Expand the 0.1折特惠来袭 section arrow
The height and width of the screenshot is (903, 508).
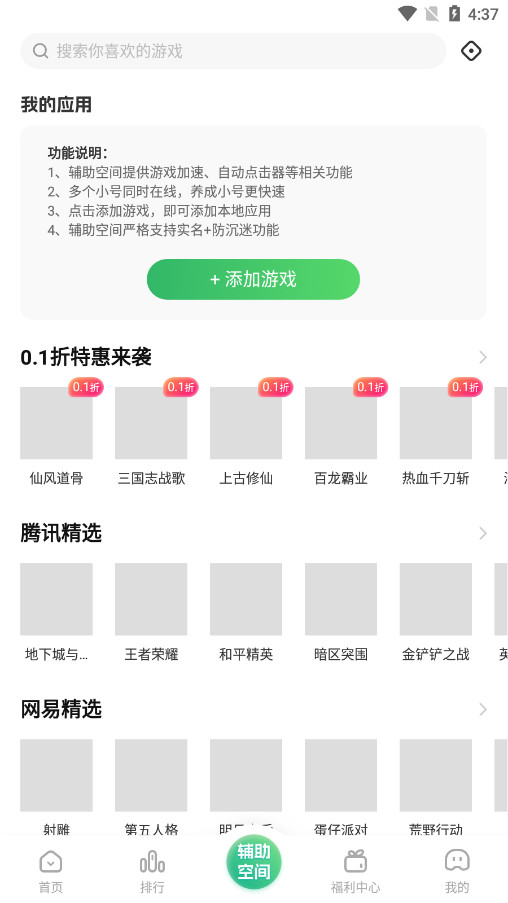point(483,358)
